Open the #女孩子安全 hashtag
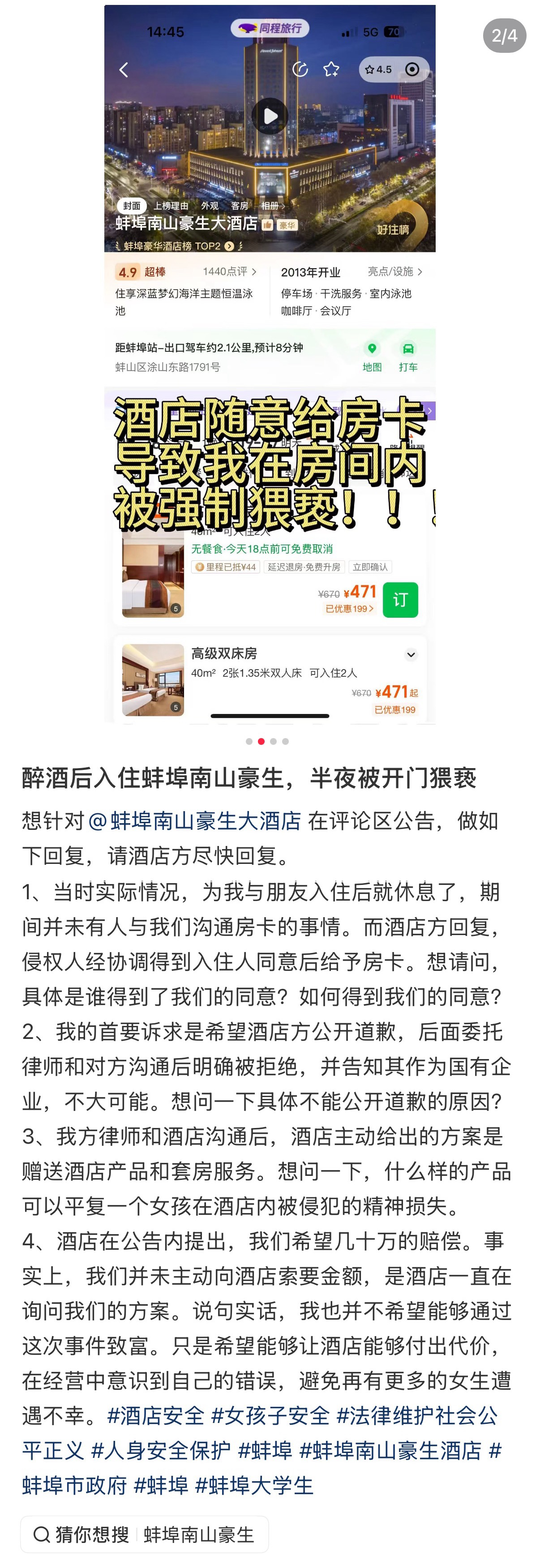The height and width of the screenshot is (1568, 540). pos(270,1416)
